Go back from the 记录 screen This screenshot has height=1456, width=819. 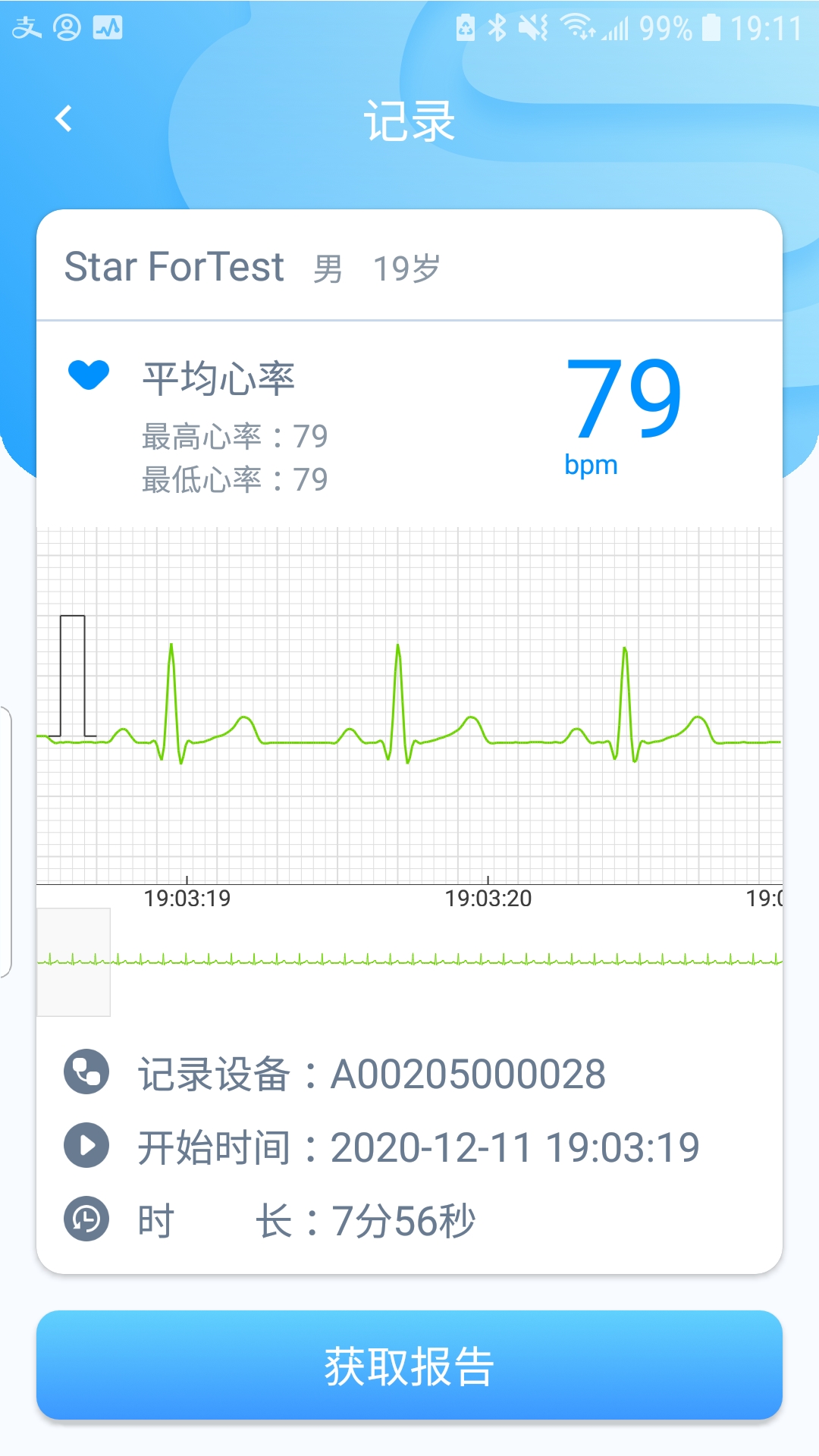(64, 118)
